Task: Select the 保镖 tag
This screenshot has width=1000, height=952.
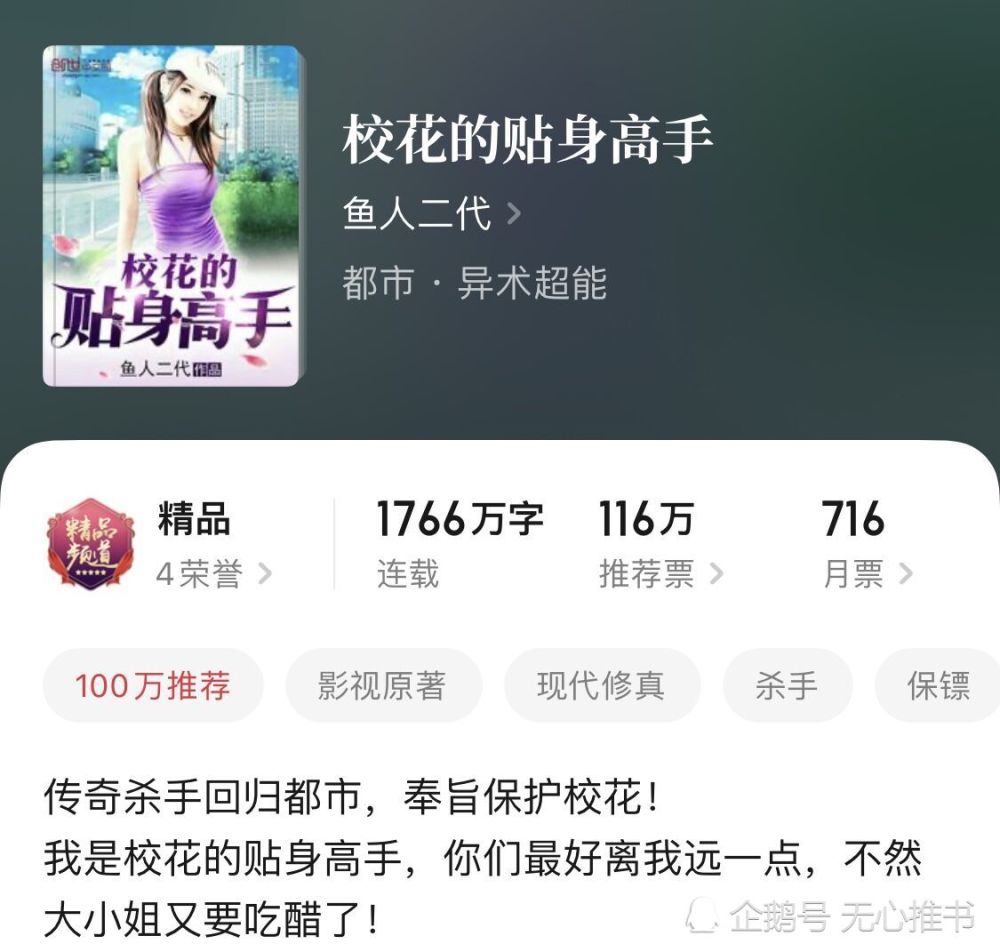Action: (x=938, y=686)
